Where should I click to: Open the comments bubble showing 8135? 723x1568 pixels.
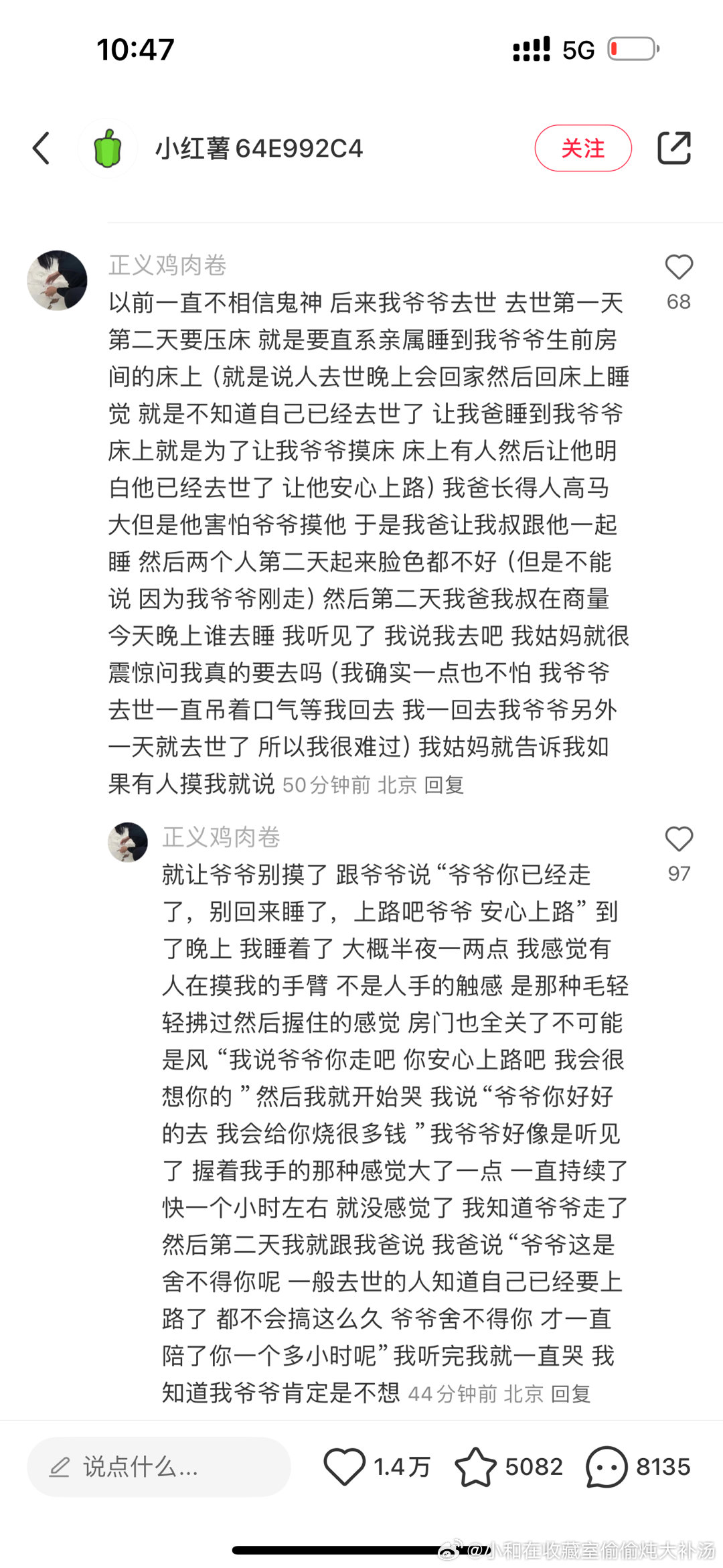tap(607, 1467)
